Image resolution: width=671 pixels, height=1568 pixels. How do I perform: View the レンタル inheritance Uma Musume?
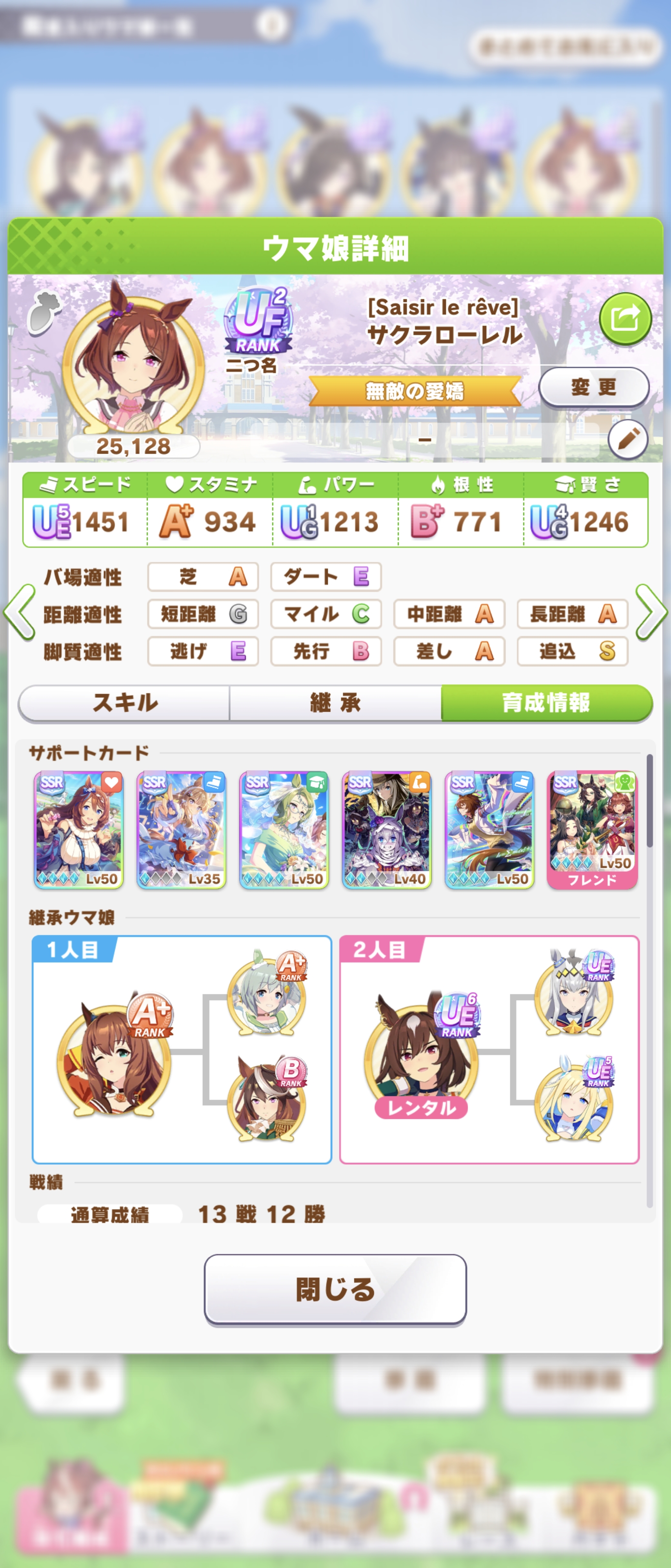[x=421, y=1059]
